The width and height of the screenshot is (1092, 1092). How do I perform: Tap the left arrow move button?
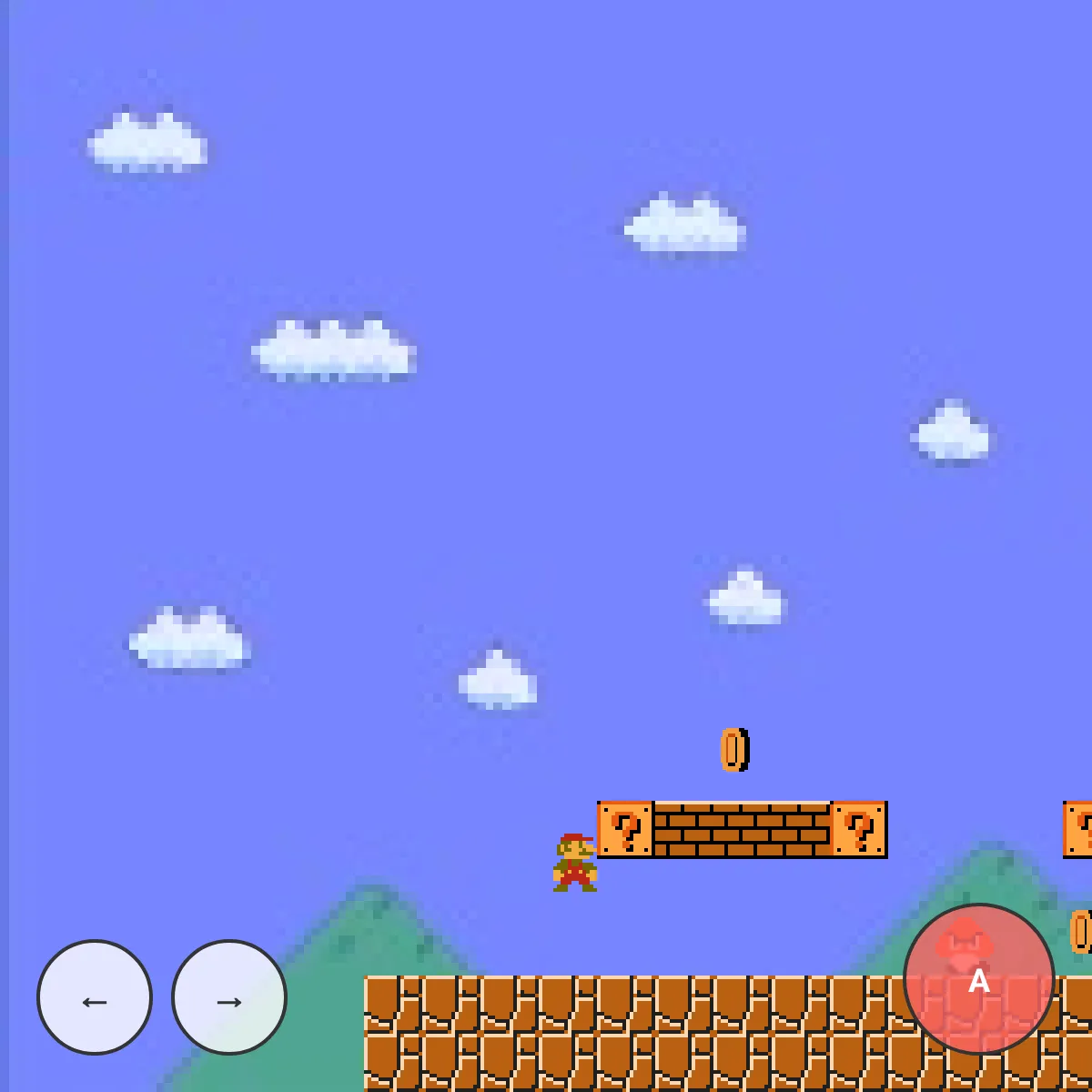(95, 997)
